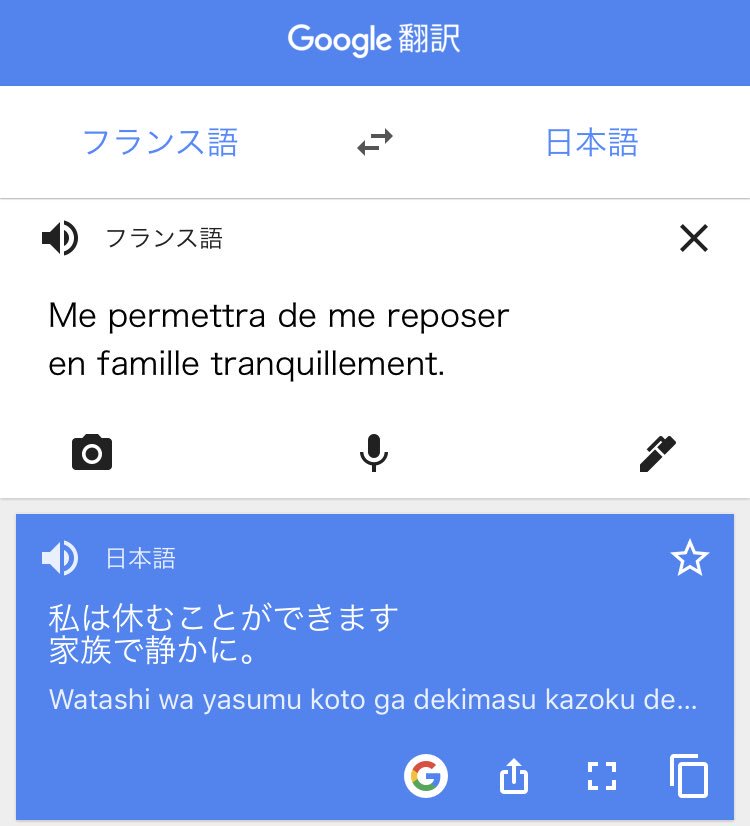
Task: Open handwriting input with the pen icon
Action: point(657,453)
